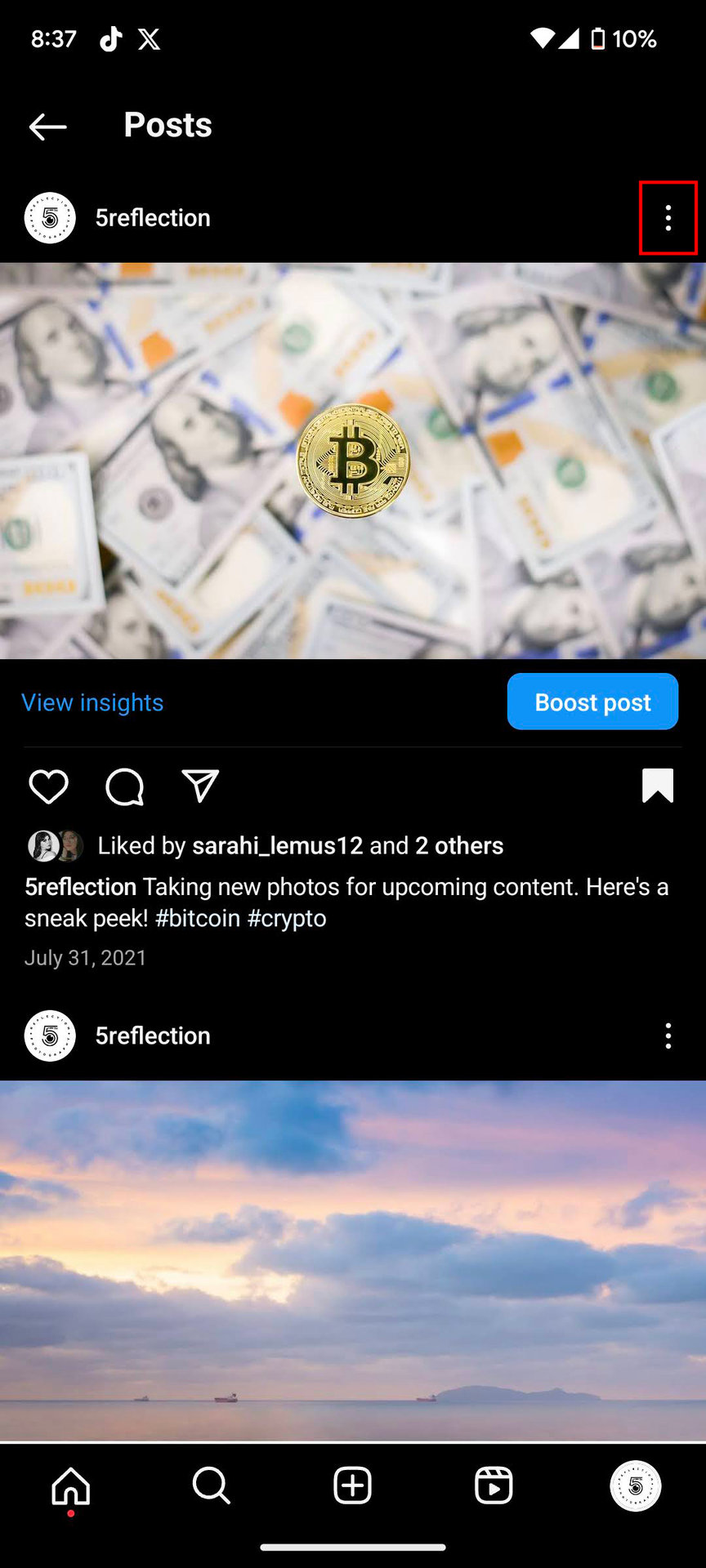The image size is (706, 1568).
Task: Open the #bitcoin hashtag
Action: point(197,918)
